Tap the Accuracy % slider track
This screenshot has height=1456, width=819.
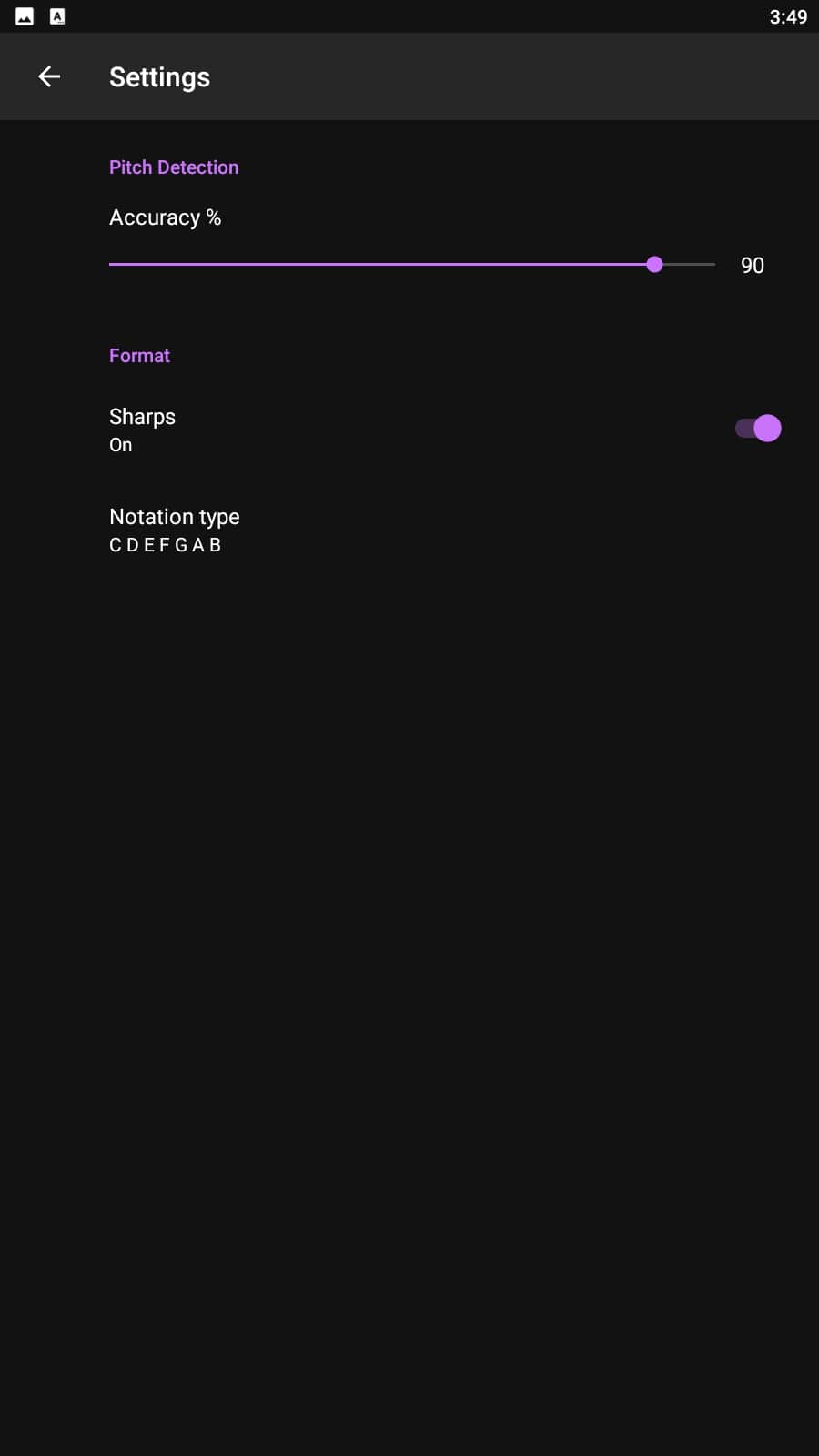tap(412, 264)
